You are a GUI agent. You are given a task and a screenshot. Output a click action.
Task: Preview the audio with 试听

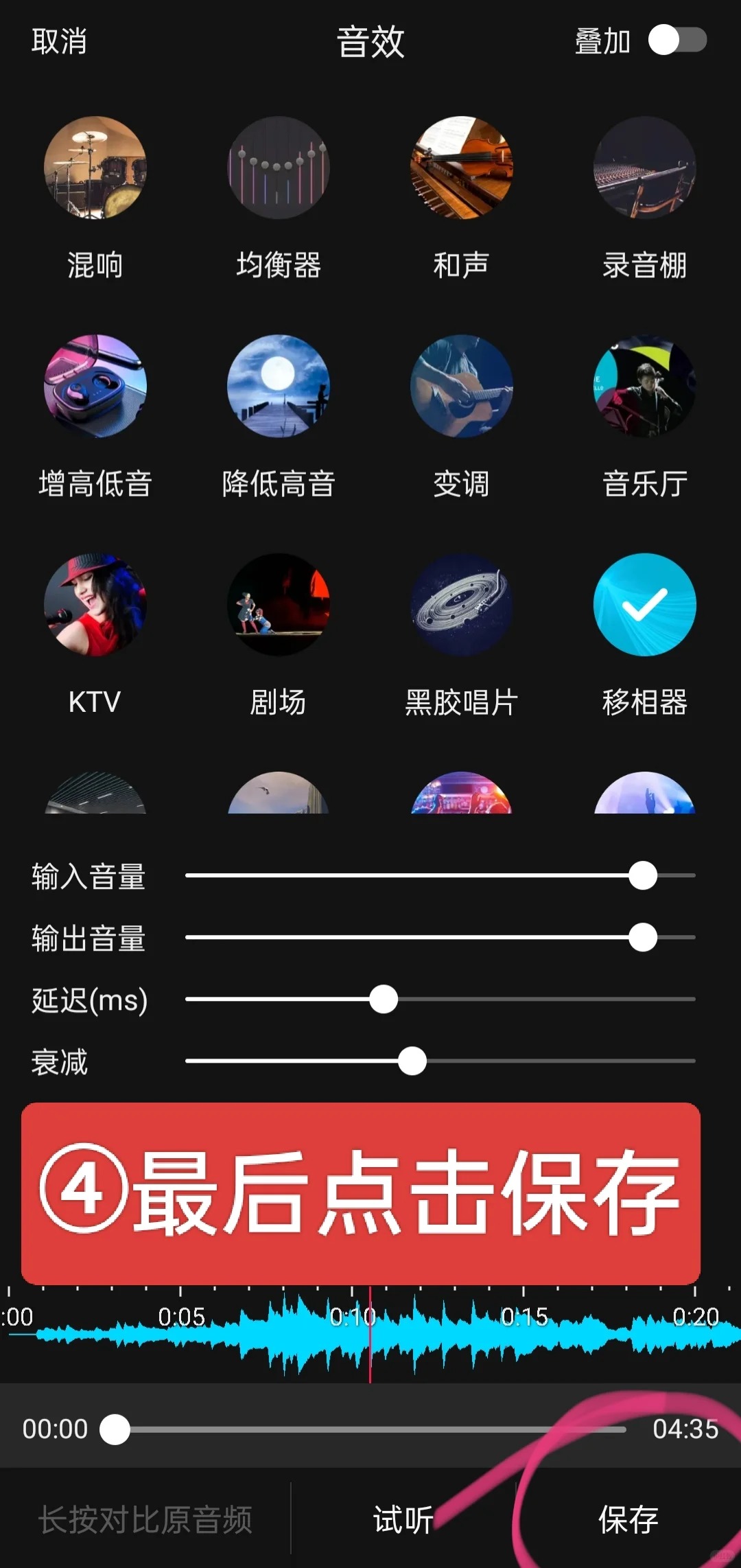[x=403, y=1519]
